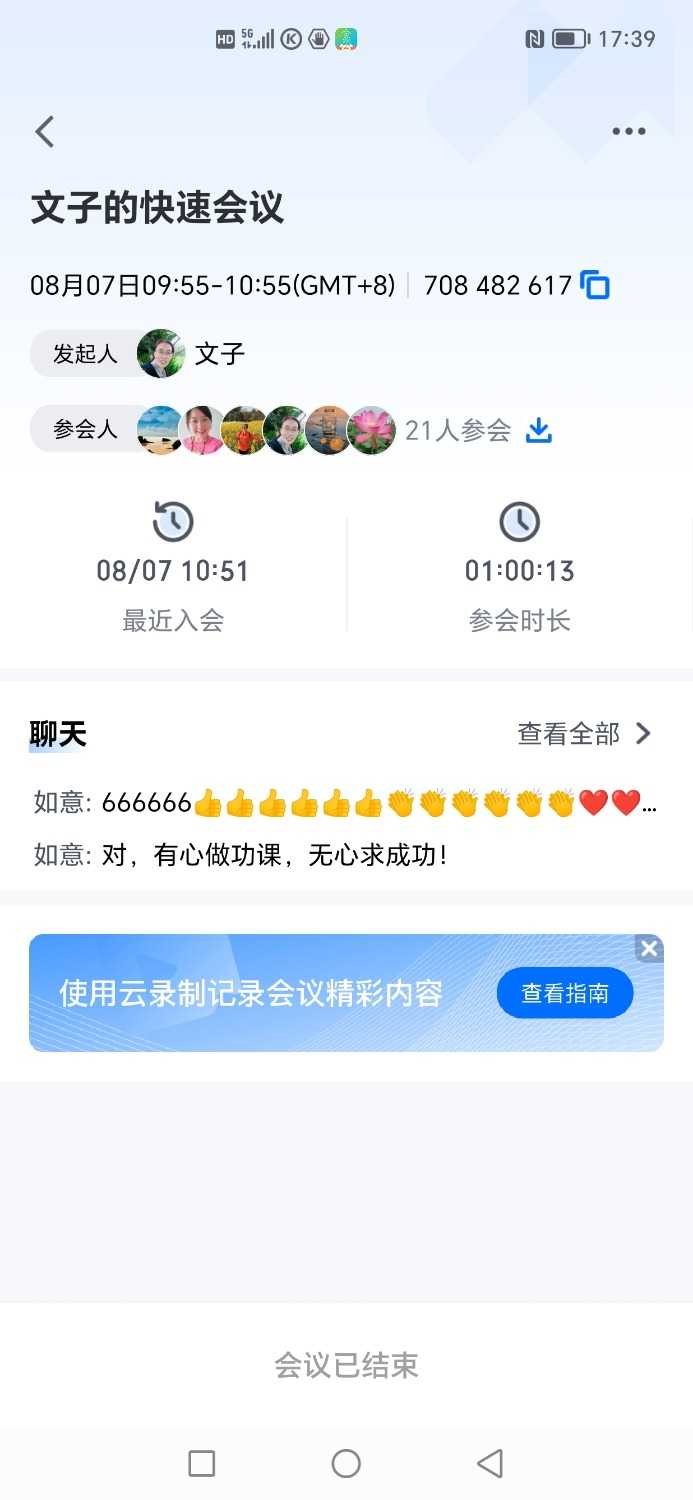Download the 21-attendee participant list

point(539,430)
